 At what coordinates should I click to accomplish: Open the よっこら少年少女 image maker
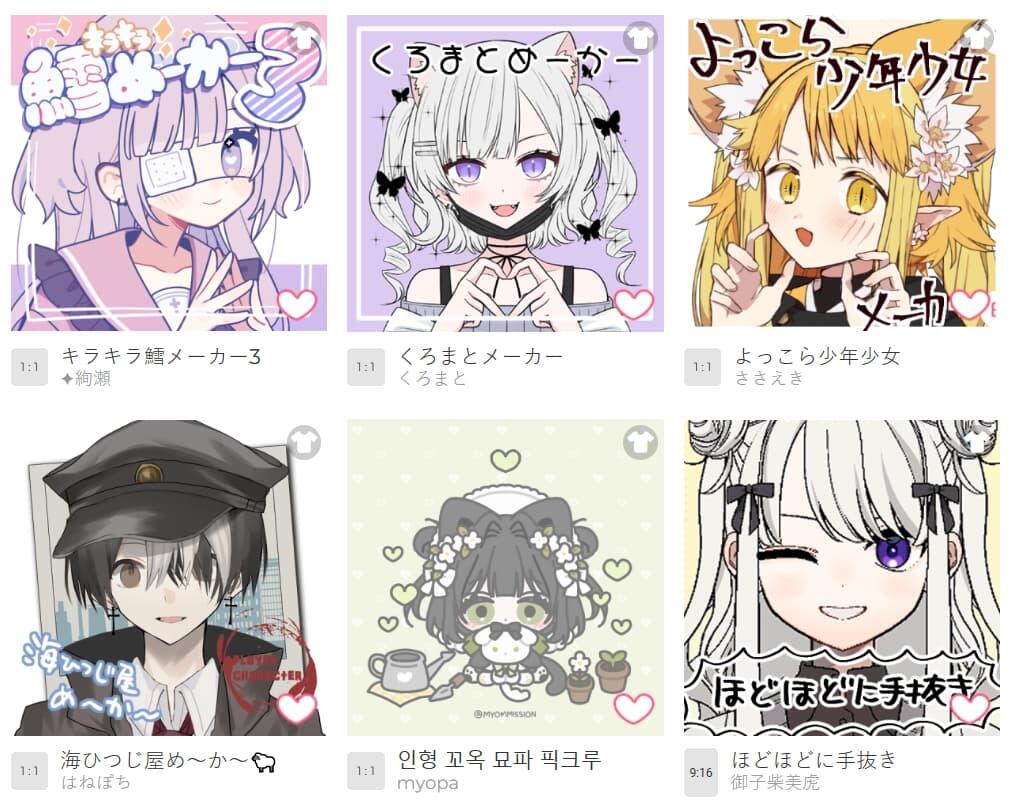coord(842,172)
